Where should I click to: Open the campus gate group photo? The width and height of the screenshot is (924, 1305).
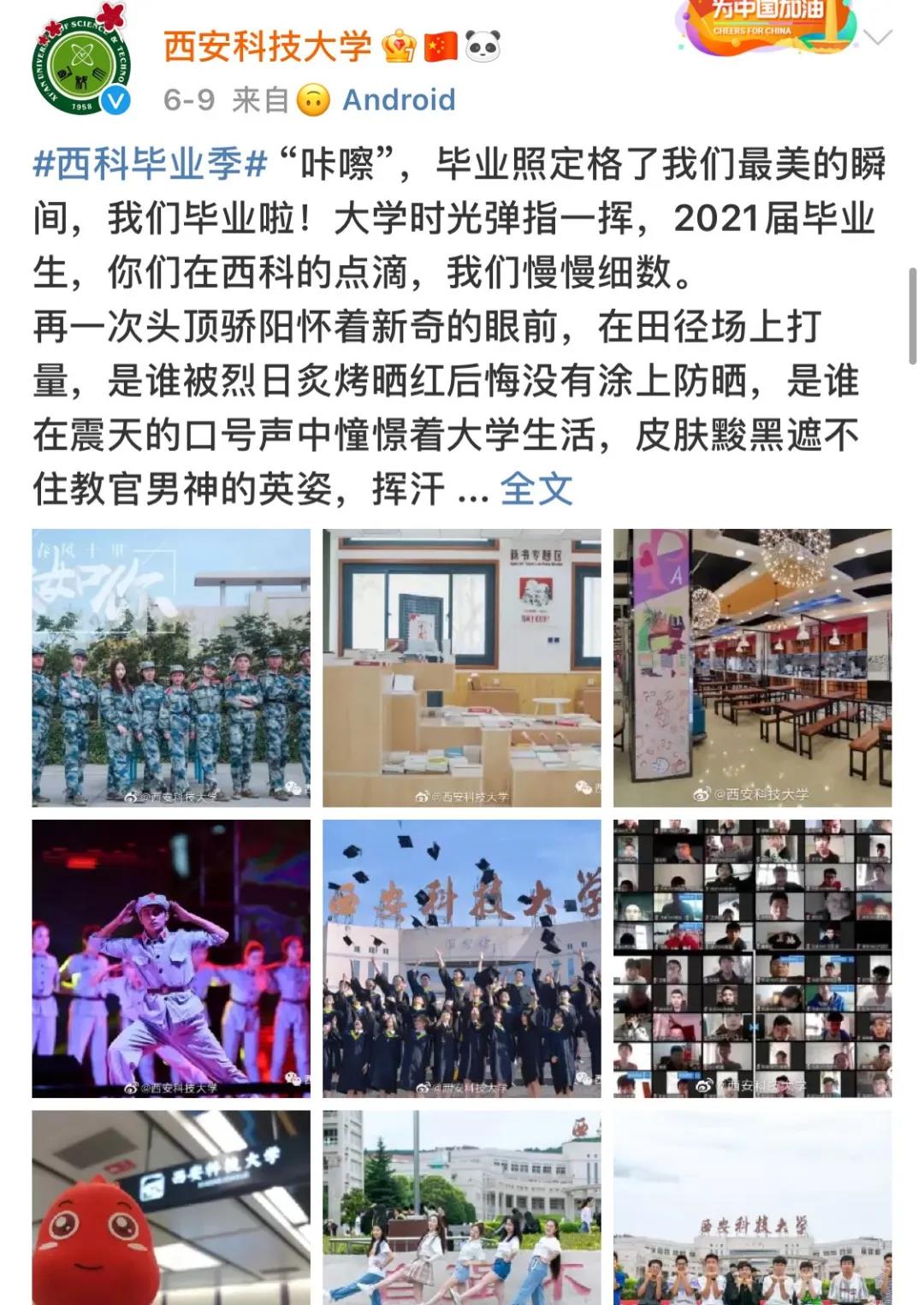click(752, 1207)
